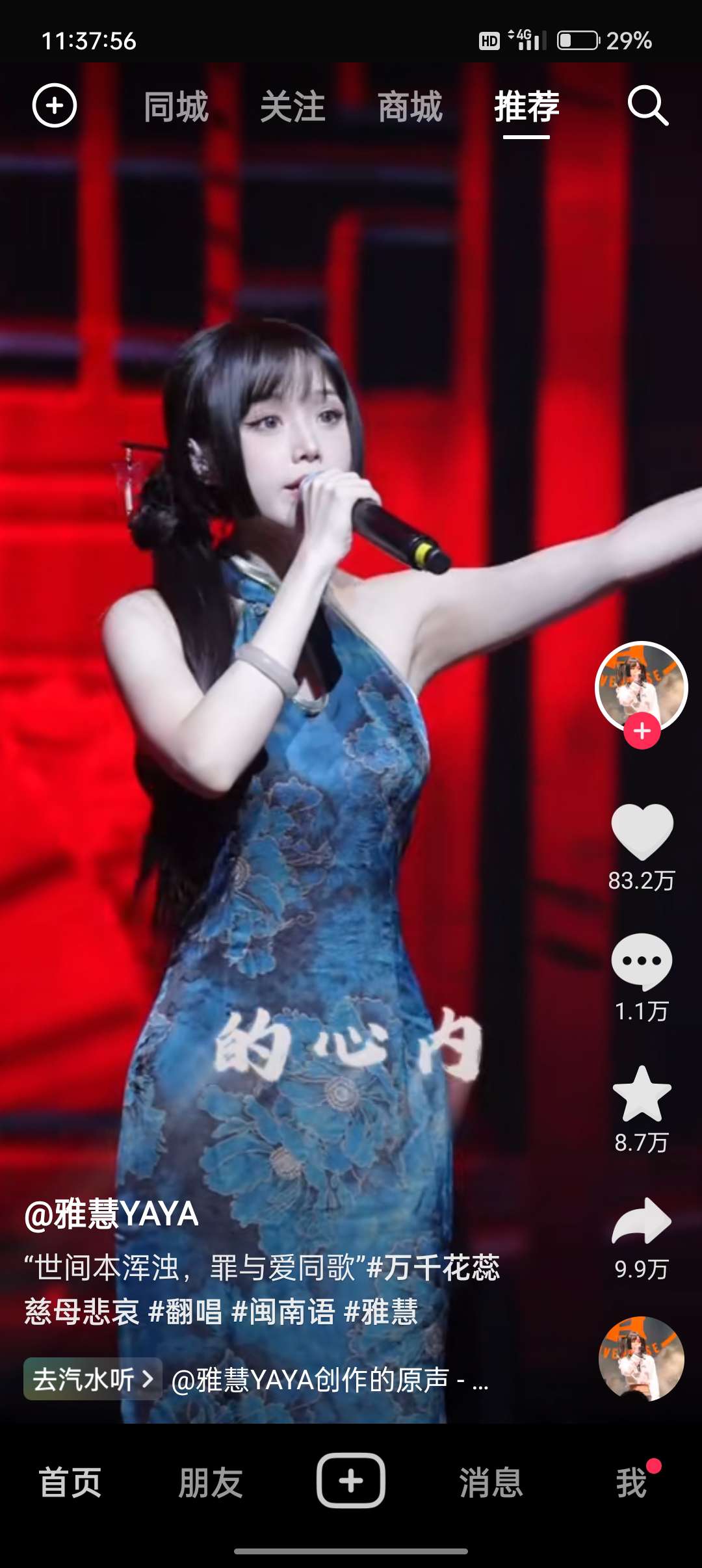Image resolution: width=702 pixels, height=1568 pixels.
Task: Switch to the 同城 tab
Action: pos(176,107)
